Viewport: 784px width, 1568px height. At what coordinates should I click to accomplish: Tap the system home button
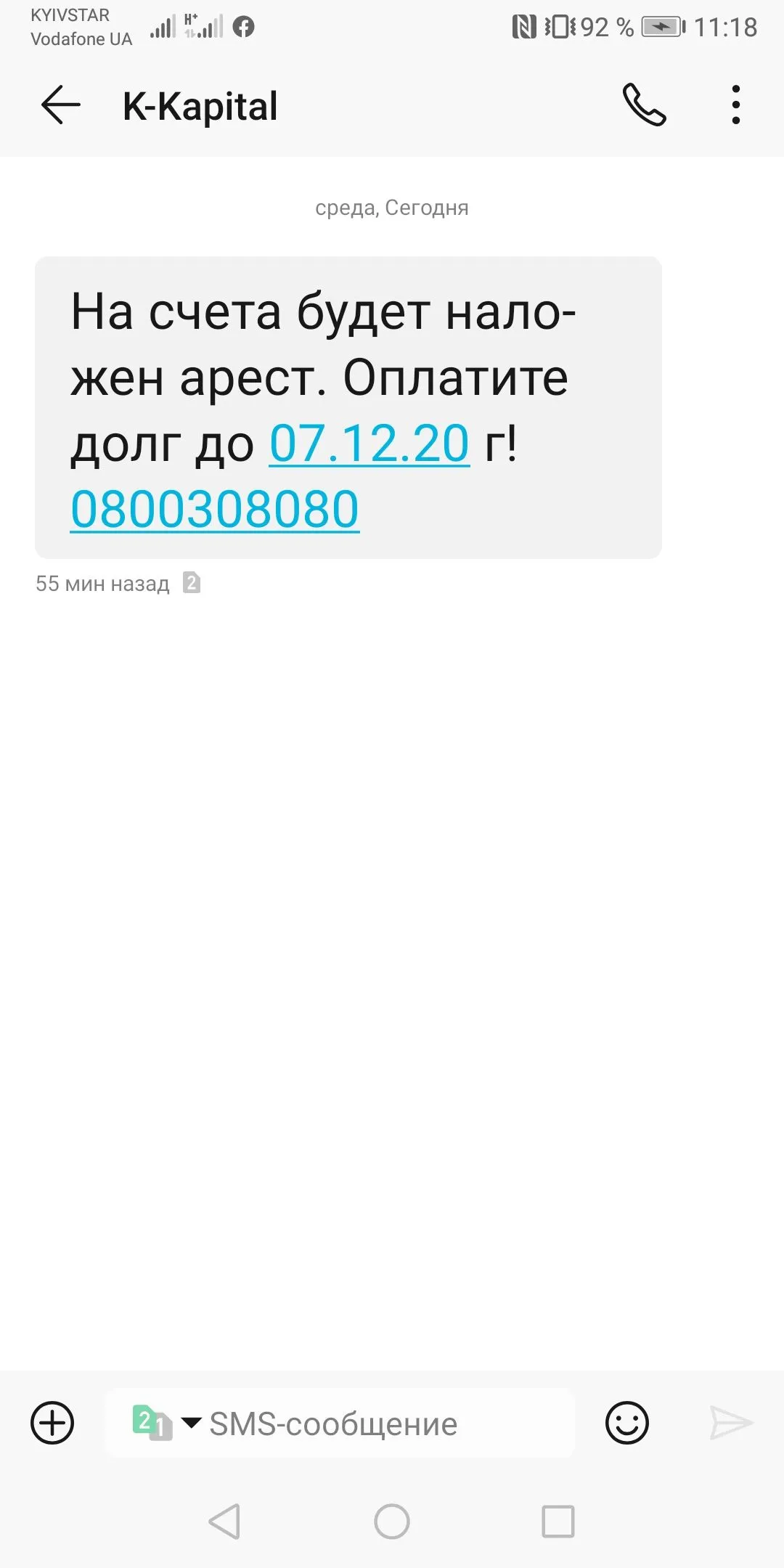click(x=392, y=1522)
